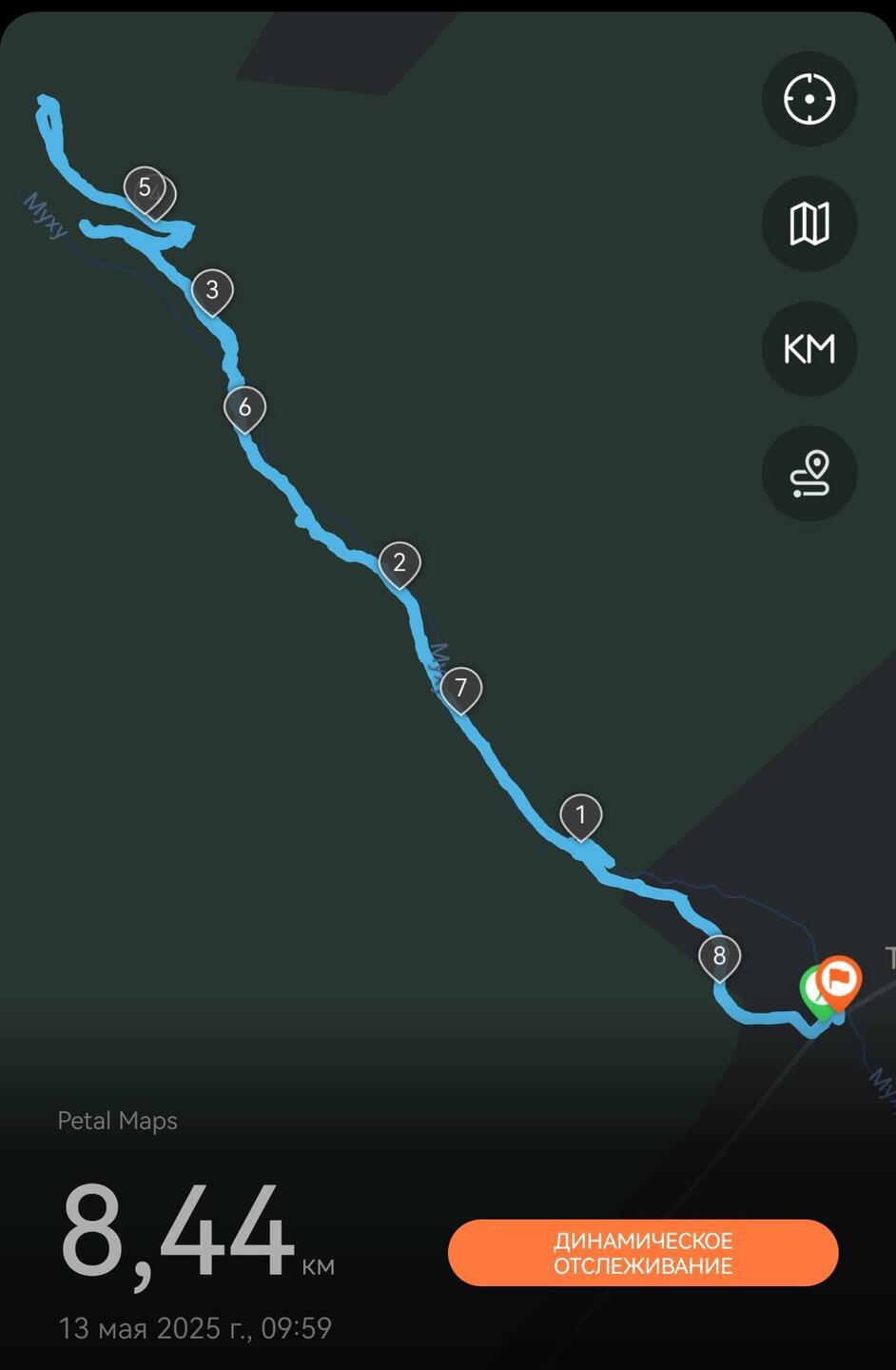Start Динамическое отслеживание

(643, 1253)
